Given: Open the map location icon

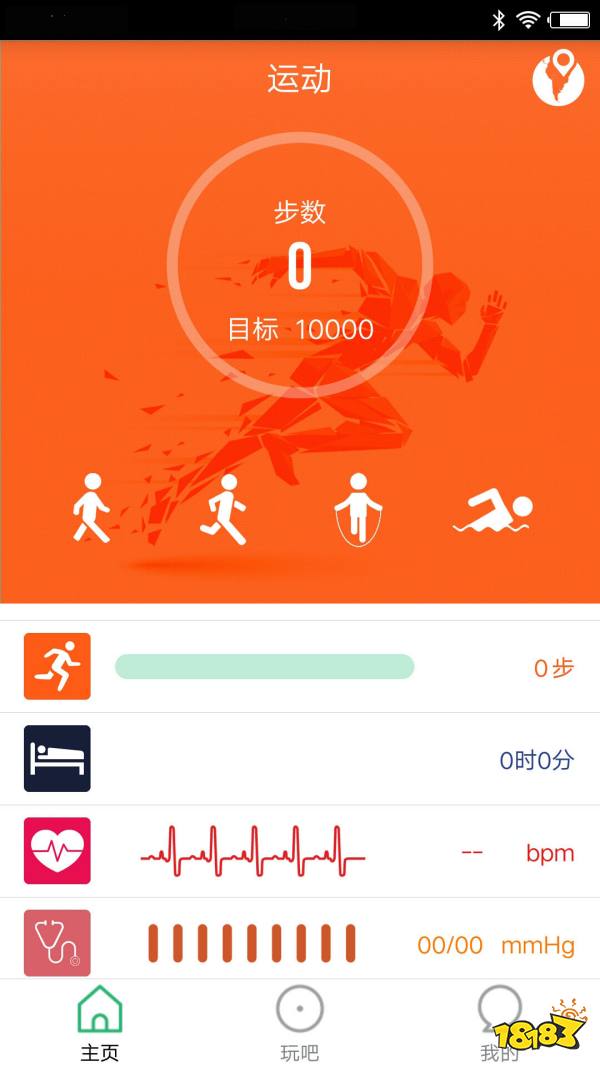Looking at the screenshot, I should [x=558, y=77].
